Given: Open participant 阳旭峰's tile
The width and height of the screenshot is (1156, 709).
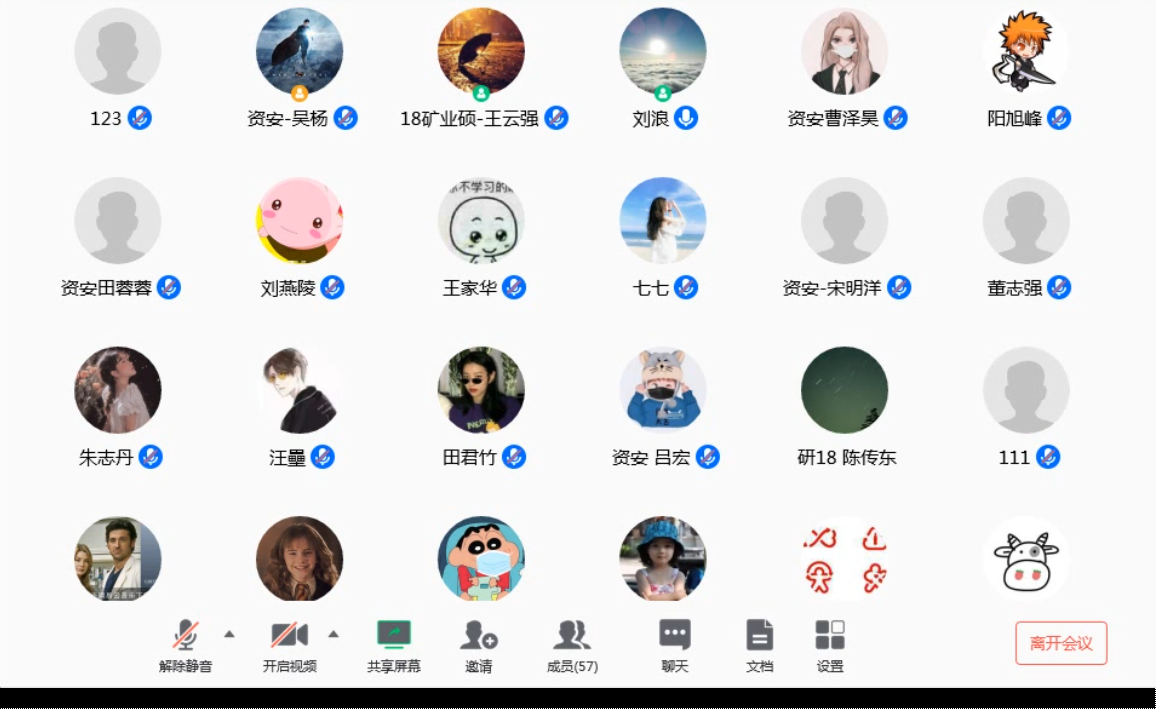Looking at the screenshot, I should [1025, 52].
